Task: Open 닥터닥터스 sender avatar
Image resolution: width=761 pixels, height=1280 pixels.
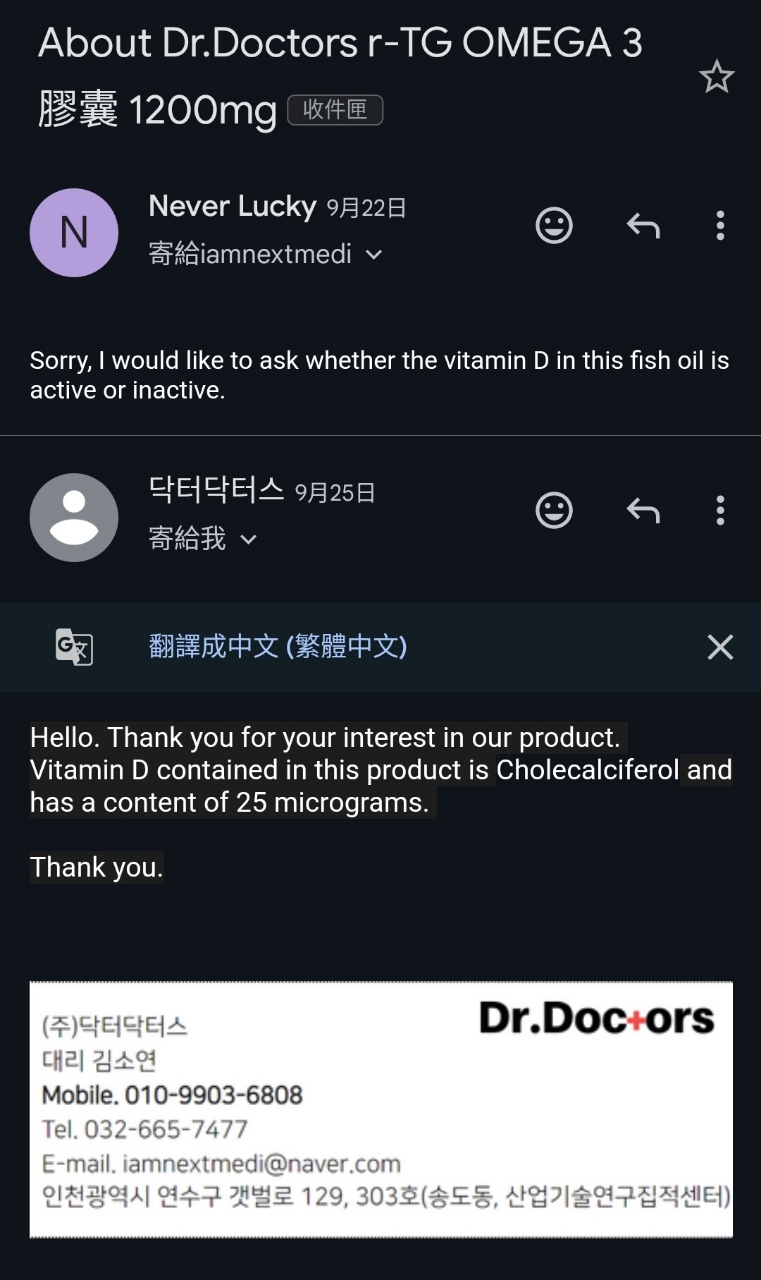Action: tap(74, 517)
